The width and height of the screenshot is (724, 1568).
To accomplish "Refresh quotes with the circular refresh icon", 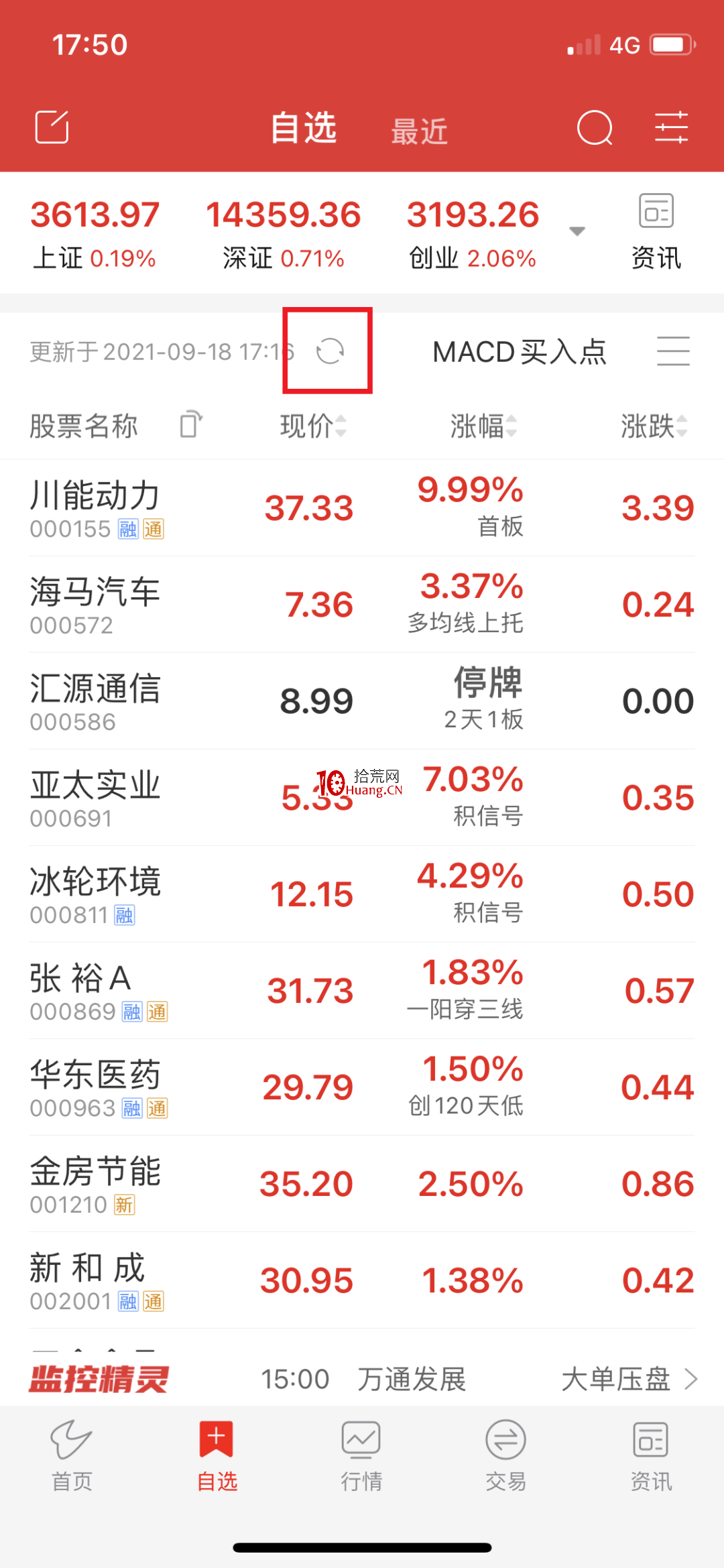I will click(330, 351).
